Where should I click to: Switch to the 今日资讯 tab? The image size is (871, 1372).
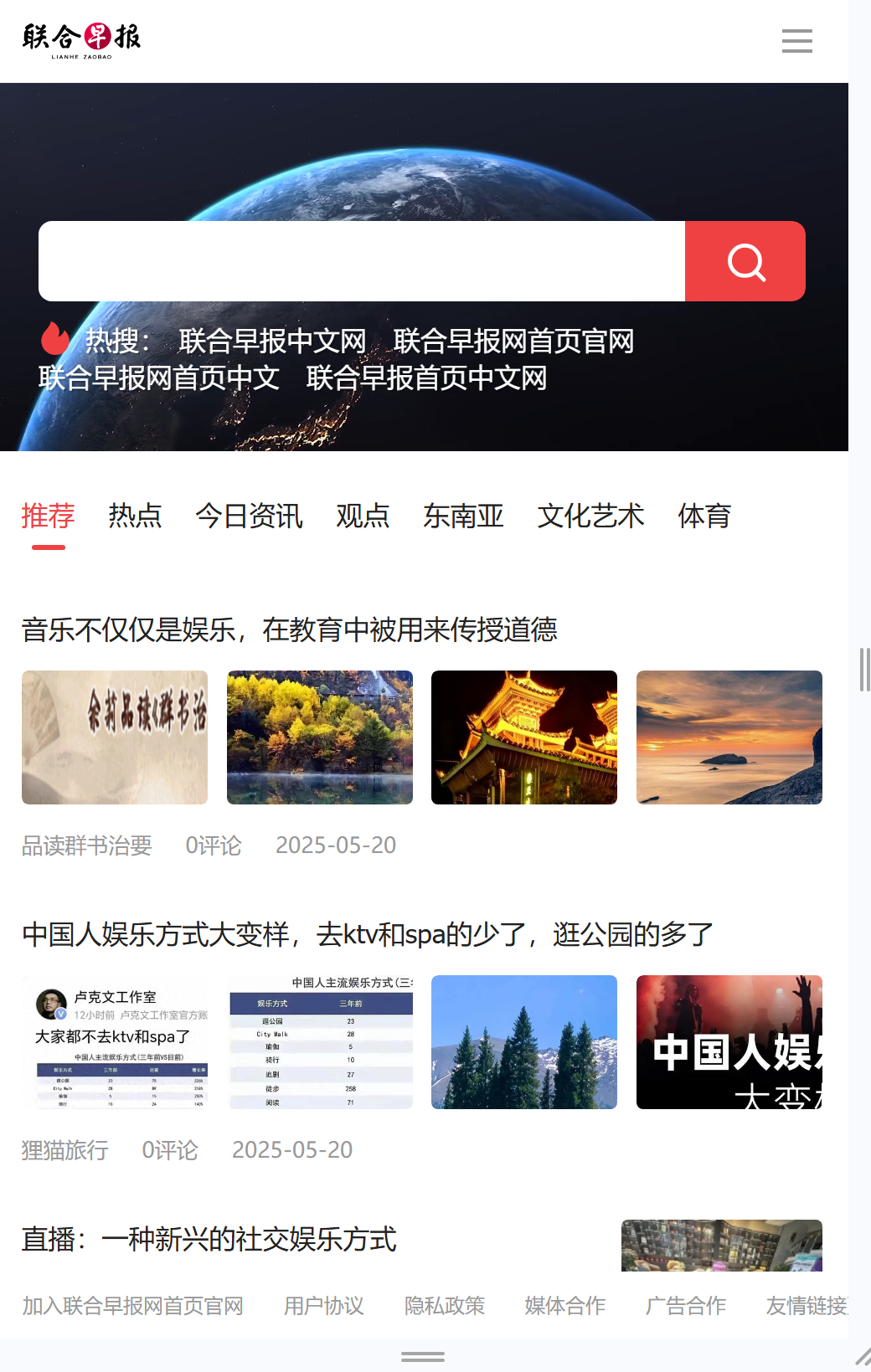pyautogui.click(x=249, y=516)
